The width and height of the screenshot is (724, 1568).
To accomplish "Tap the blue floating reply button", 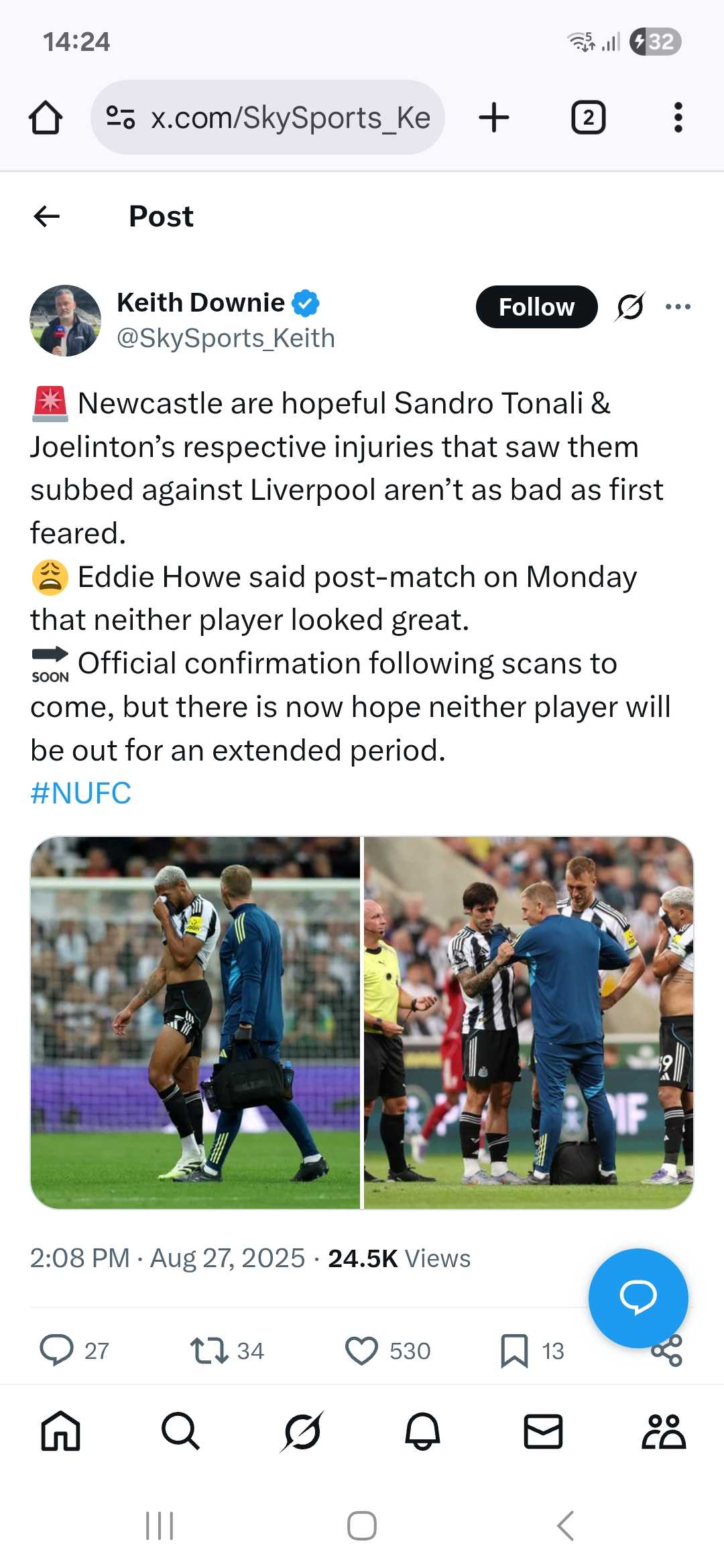I will point(638,1297).
